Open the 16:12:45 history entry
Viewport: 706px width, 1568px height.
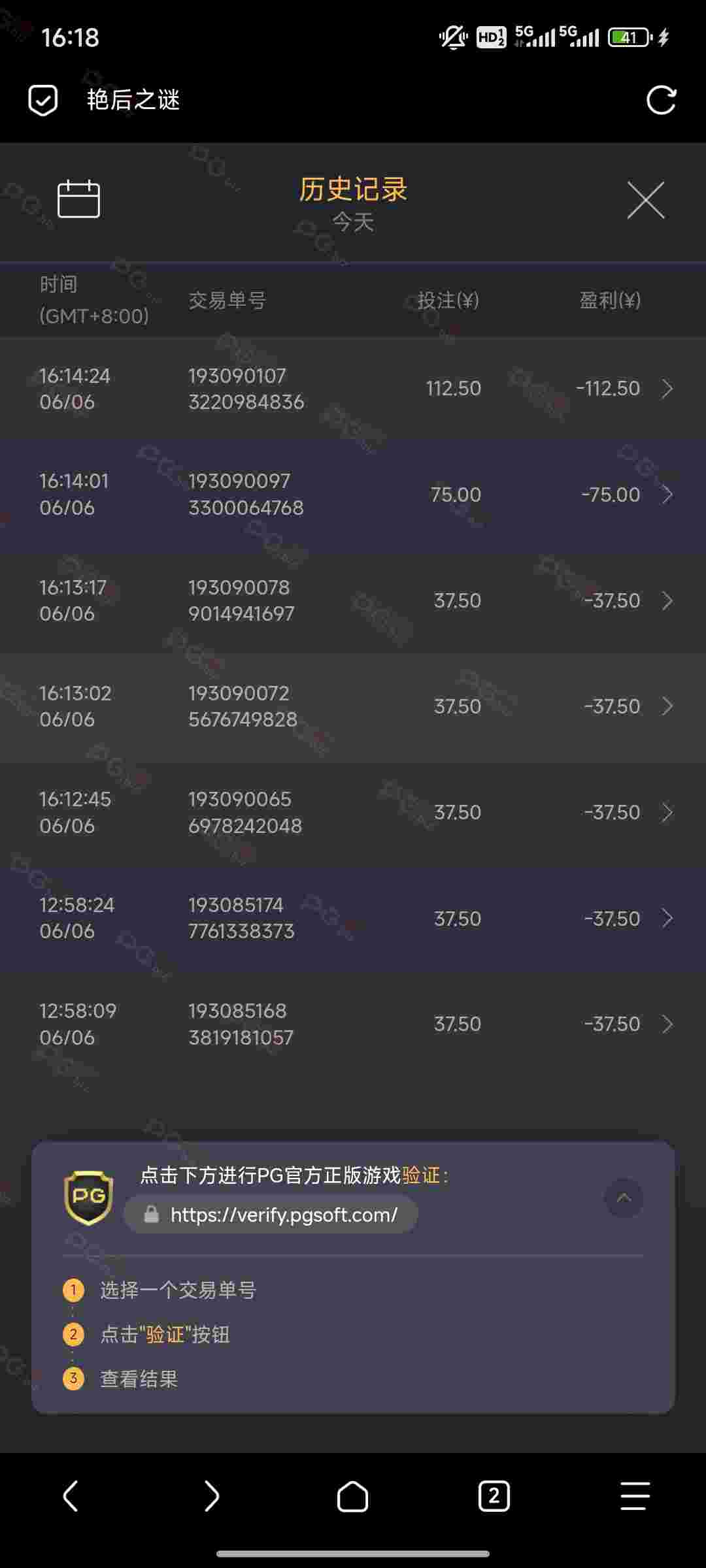pyautogui.click(x=353, y=812)
